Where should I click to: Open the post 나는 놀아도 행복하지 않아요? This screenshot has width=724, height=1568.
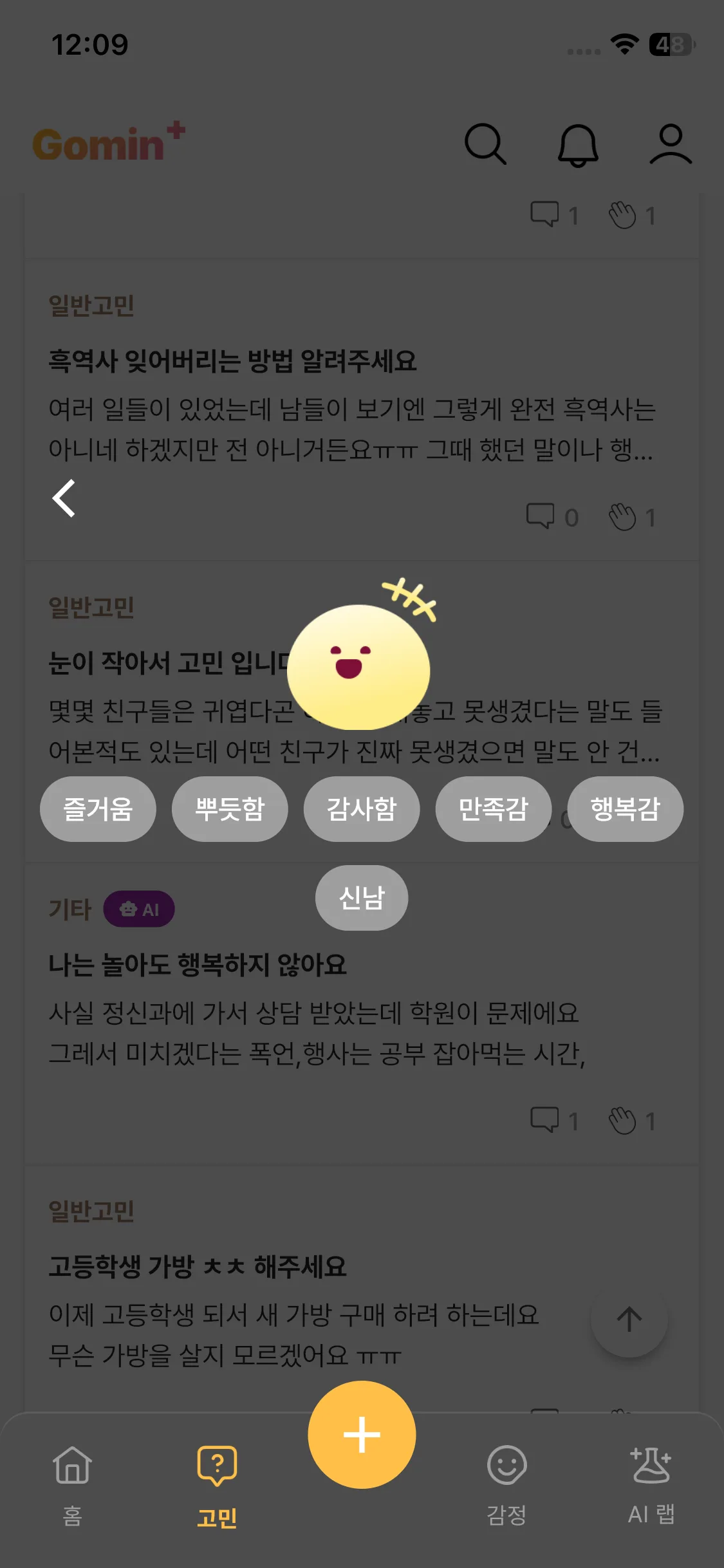click(x=198, y=965)
